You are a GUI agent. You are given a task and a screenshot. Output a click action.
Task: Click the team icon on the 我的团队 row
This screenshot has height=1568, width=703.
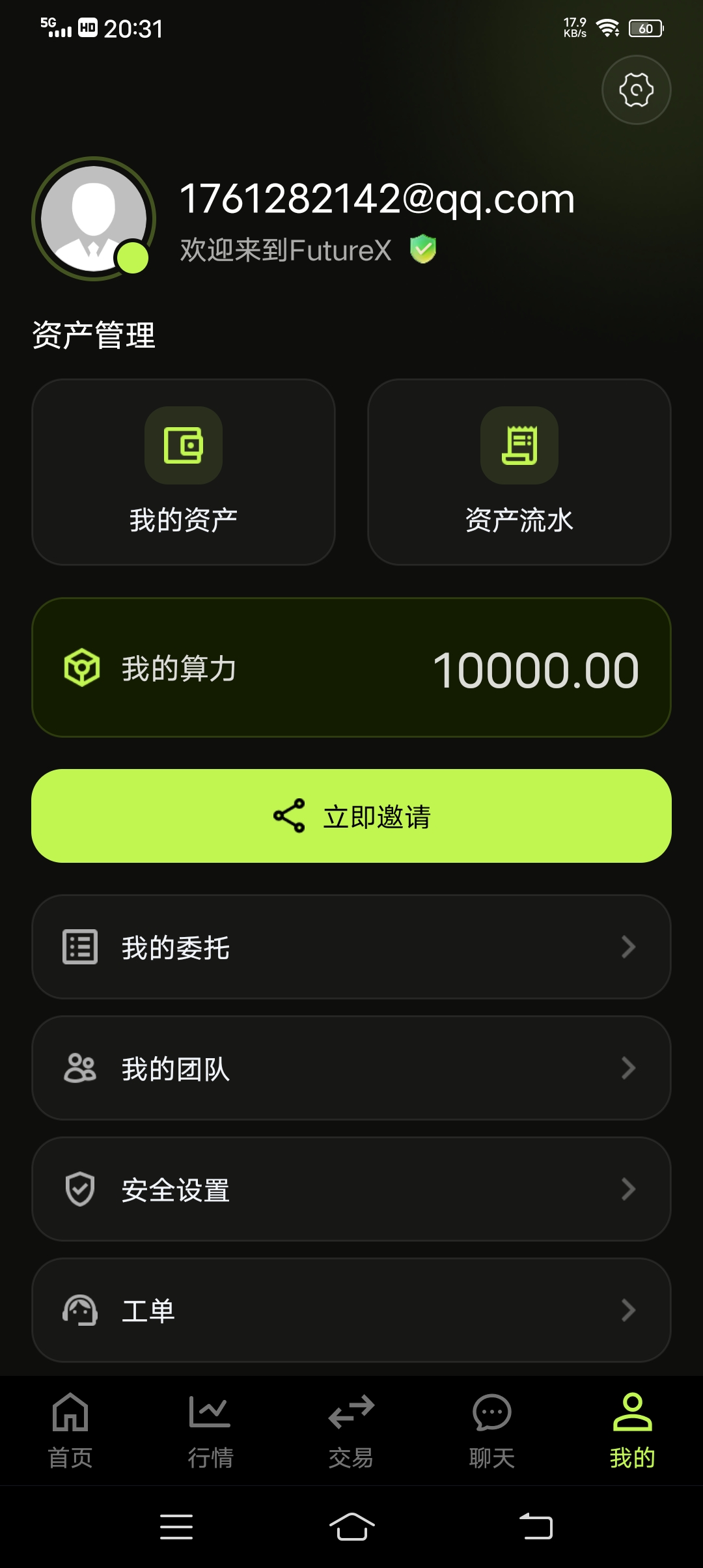(80, 1067)
